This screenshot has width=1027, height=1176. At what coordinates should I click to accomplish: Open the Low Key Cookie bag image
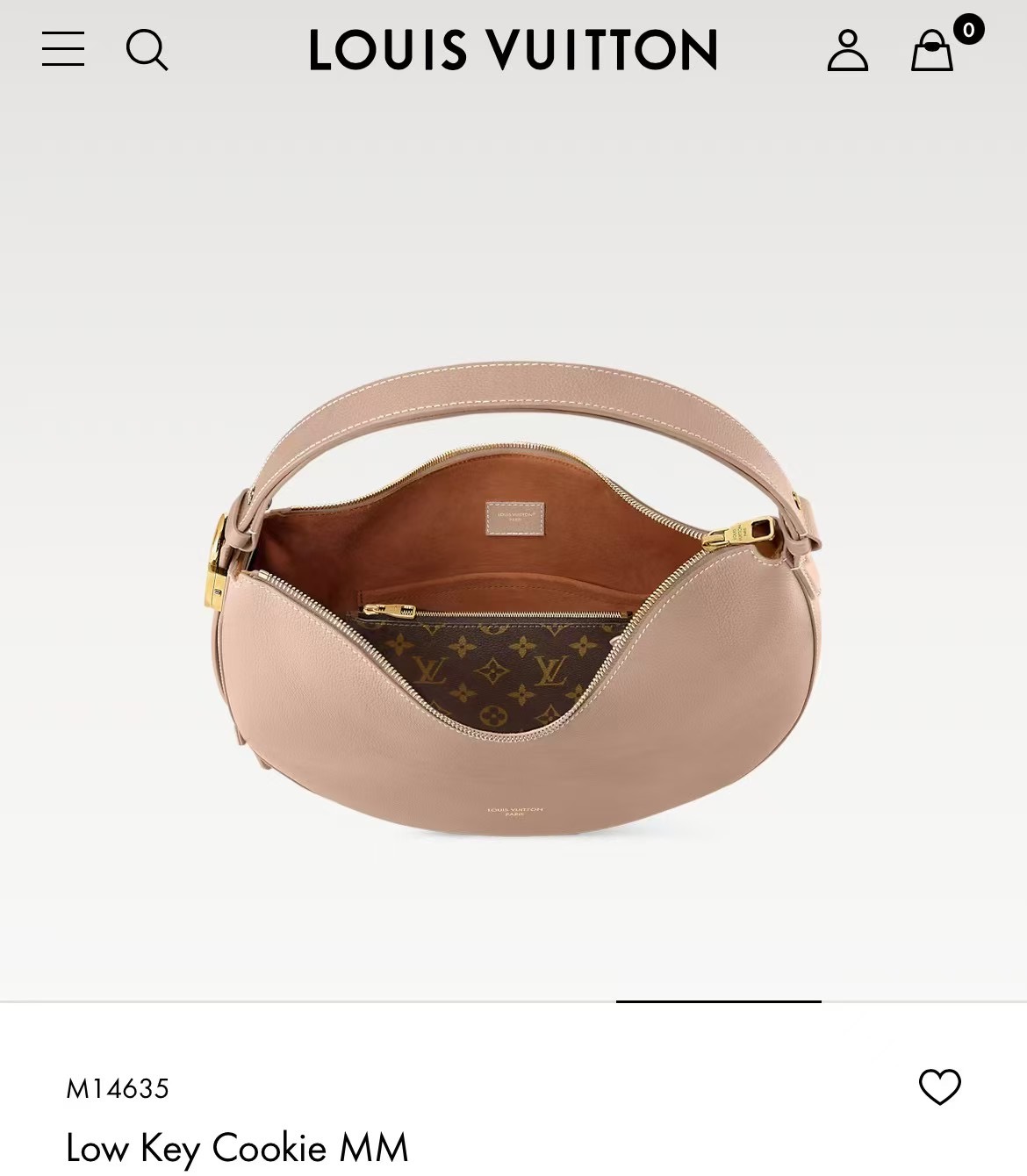click(513, 597)
